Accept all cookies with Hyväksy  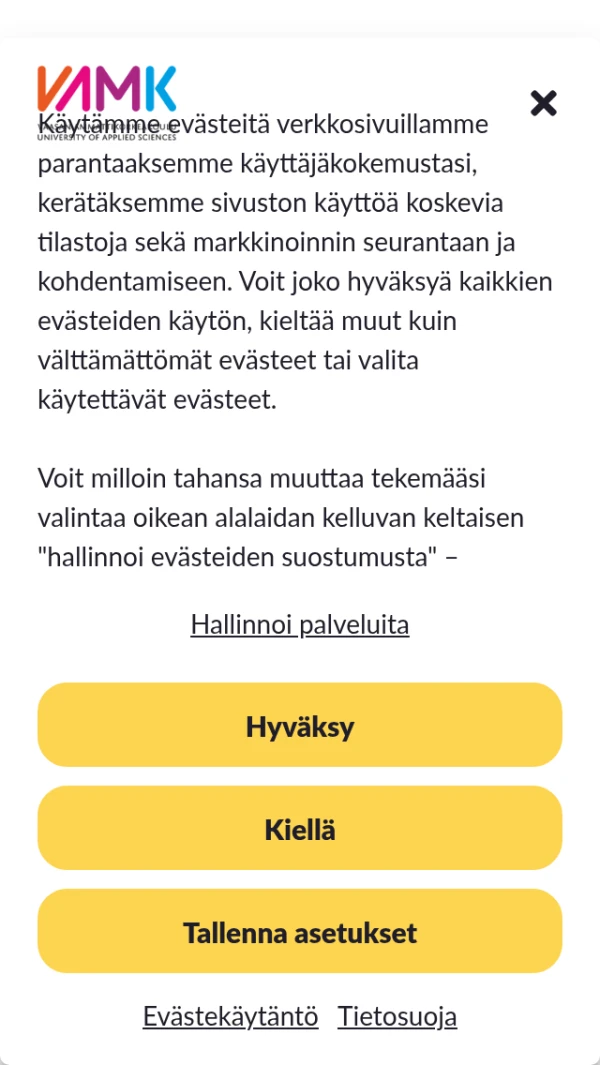point(300,726)
